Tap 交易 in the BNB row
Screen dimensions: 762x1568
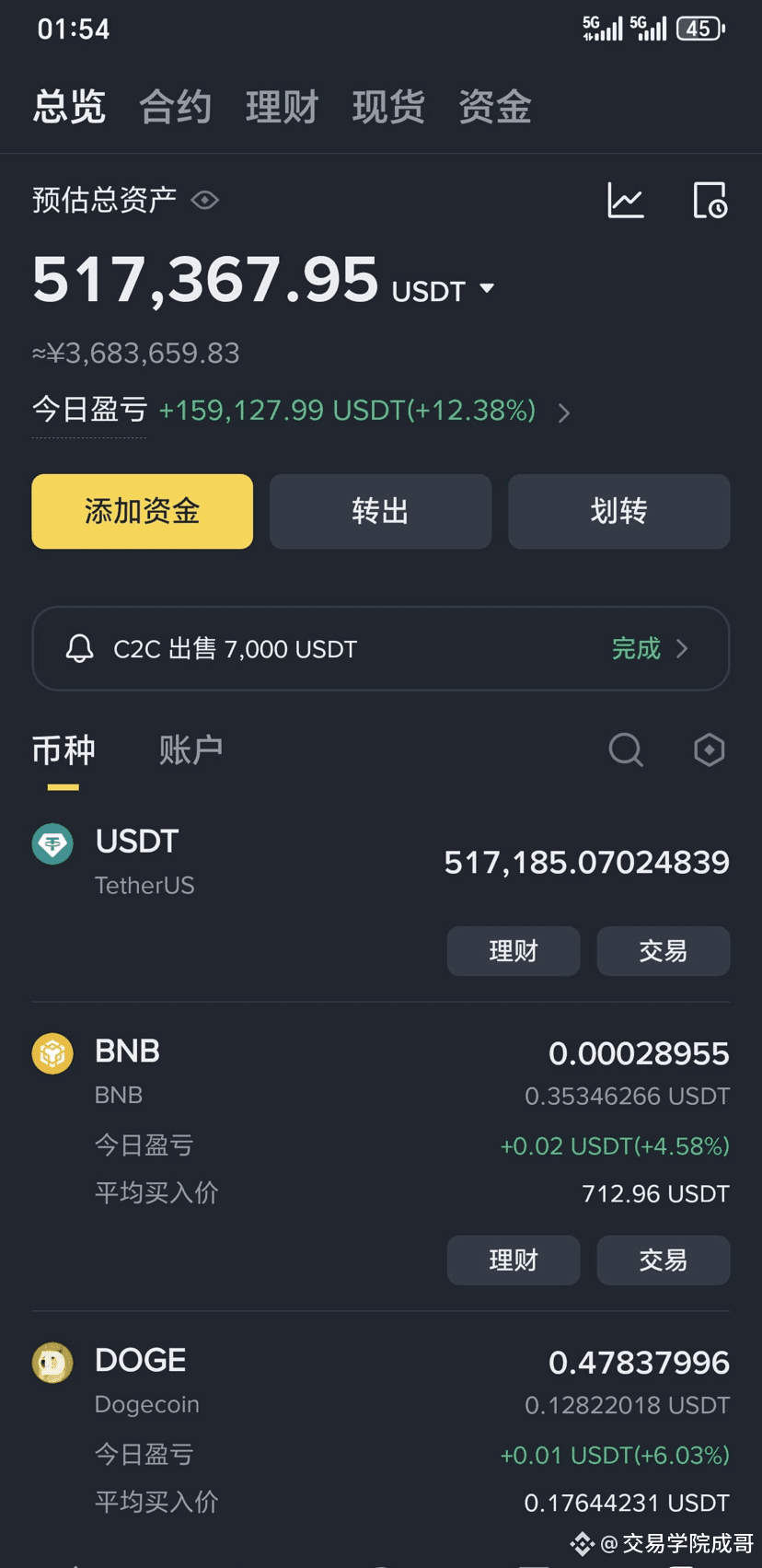(x=663, y=1260)
